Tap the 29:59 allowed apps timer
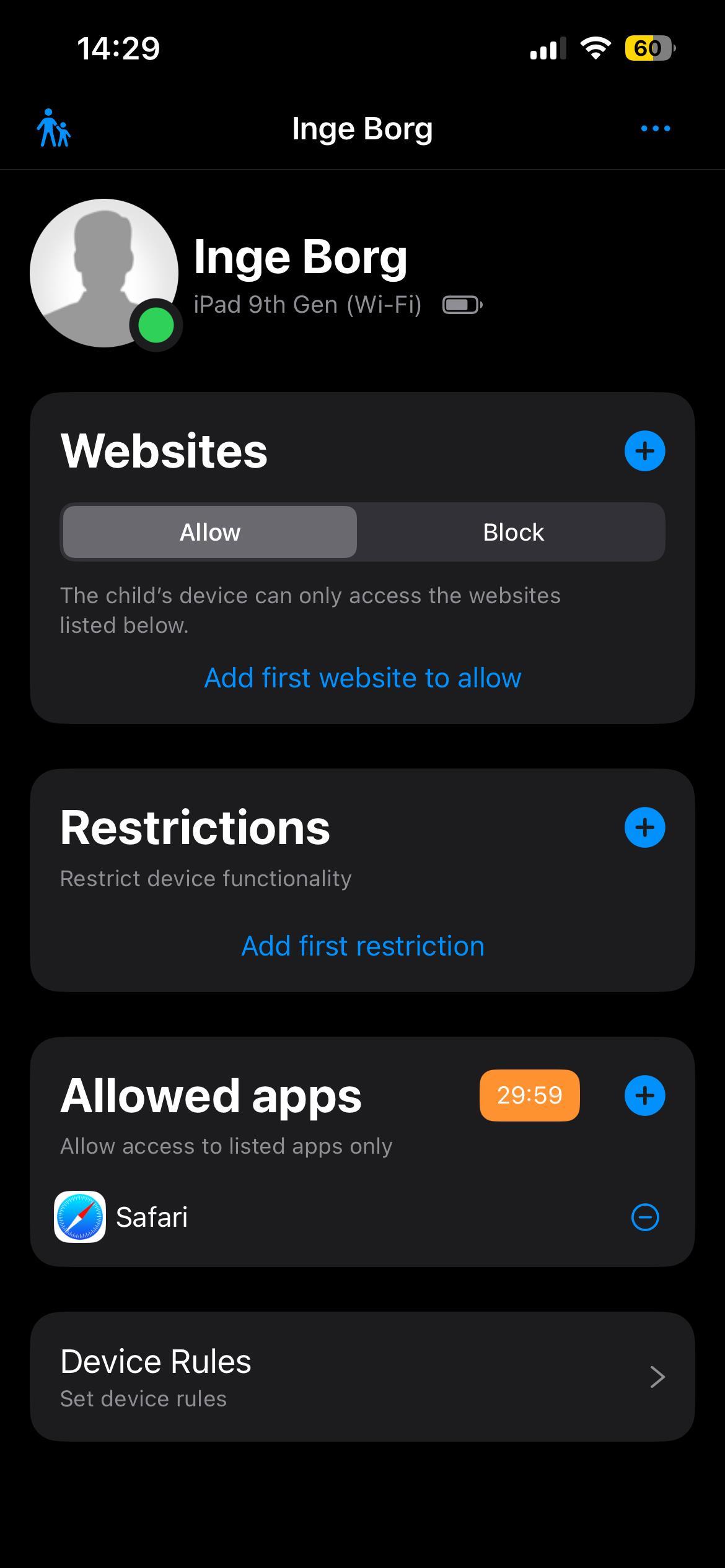Screen dimensions: 725x1568 (529, 1095)
